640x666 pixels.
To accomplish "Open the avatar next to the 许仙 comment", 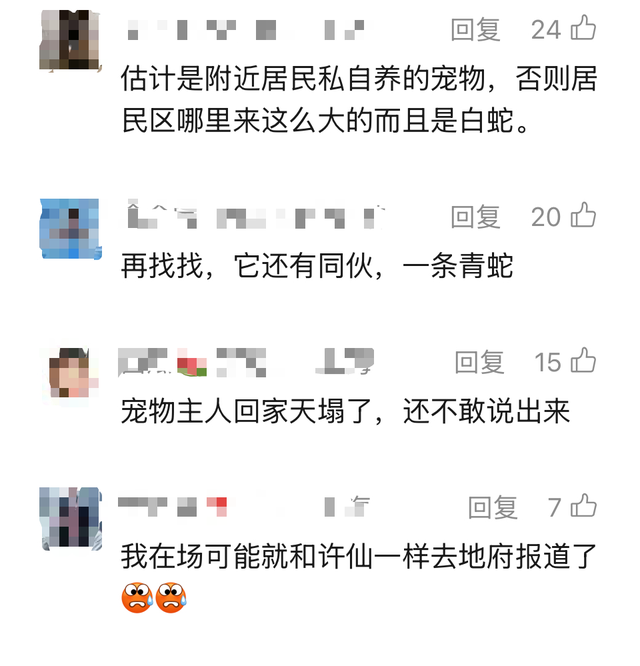I will click(x=70, y=518).
